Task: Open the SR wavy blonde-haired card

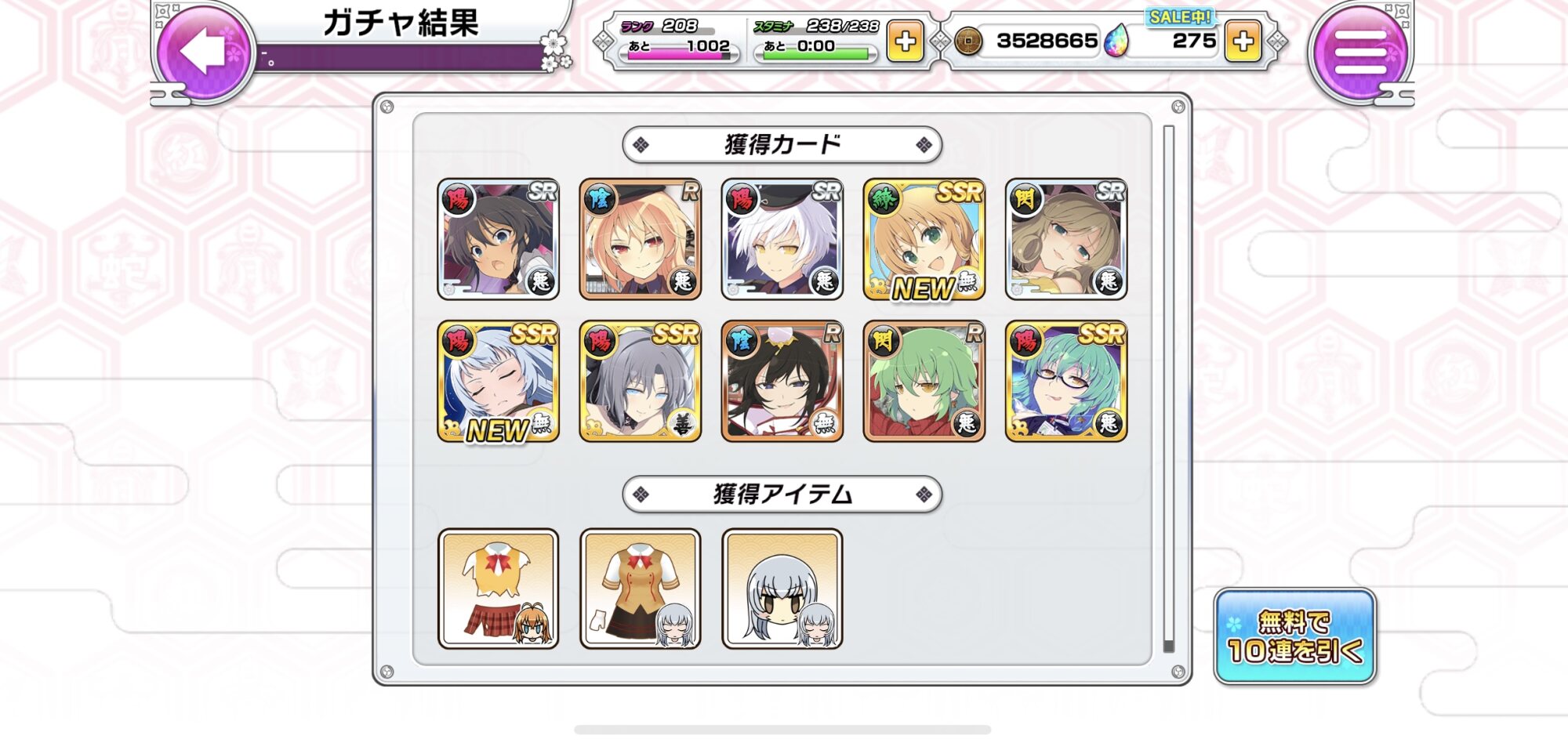Action: point(1066,239)
